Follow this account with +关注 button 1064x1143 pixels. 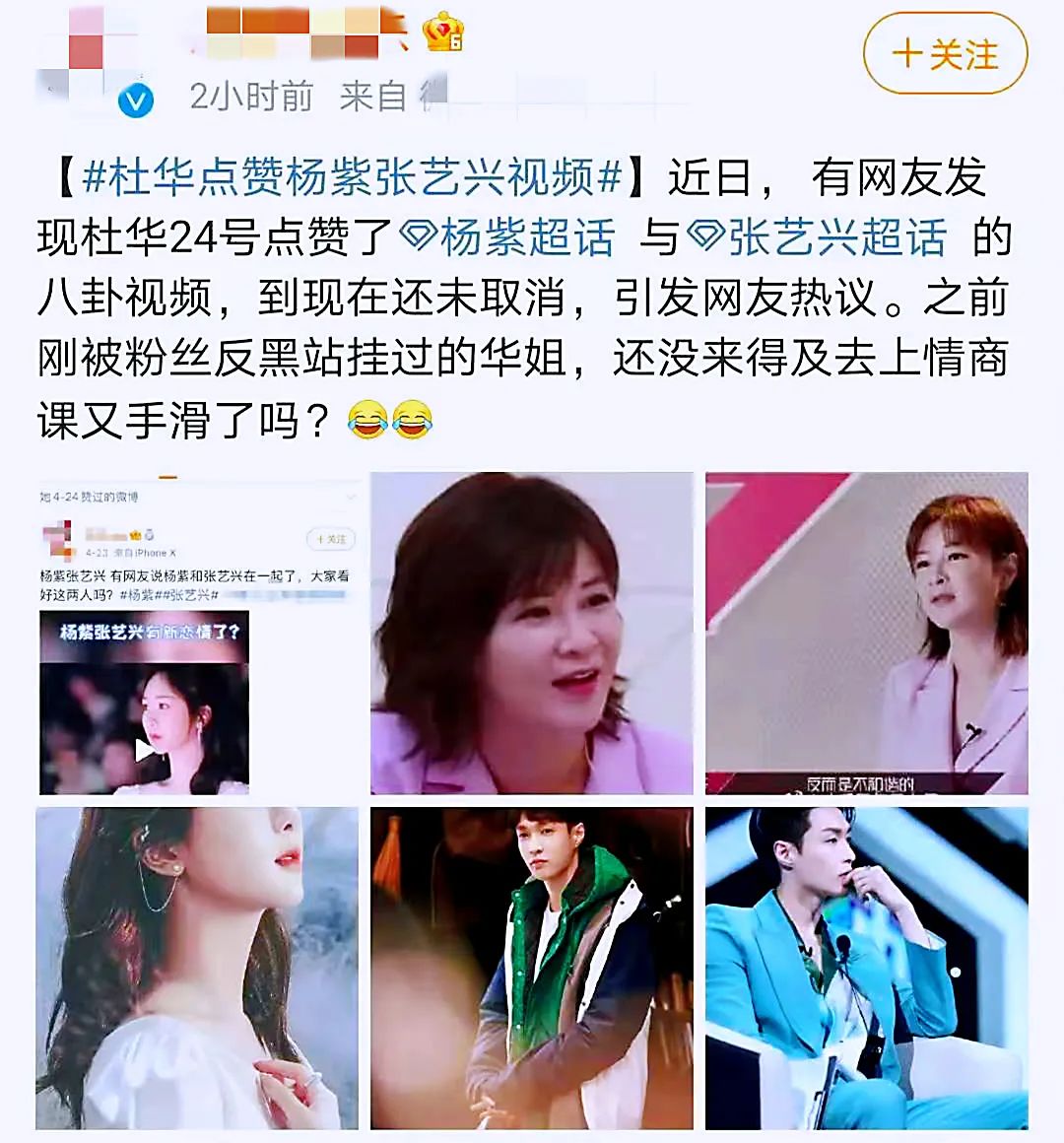click(944, 54)
